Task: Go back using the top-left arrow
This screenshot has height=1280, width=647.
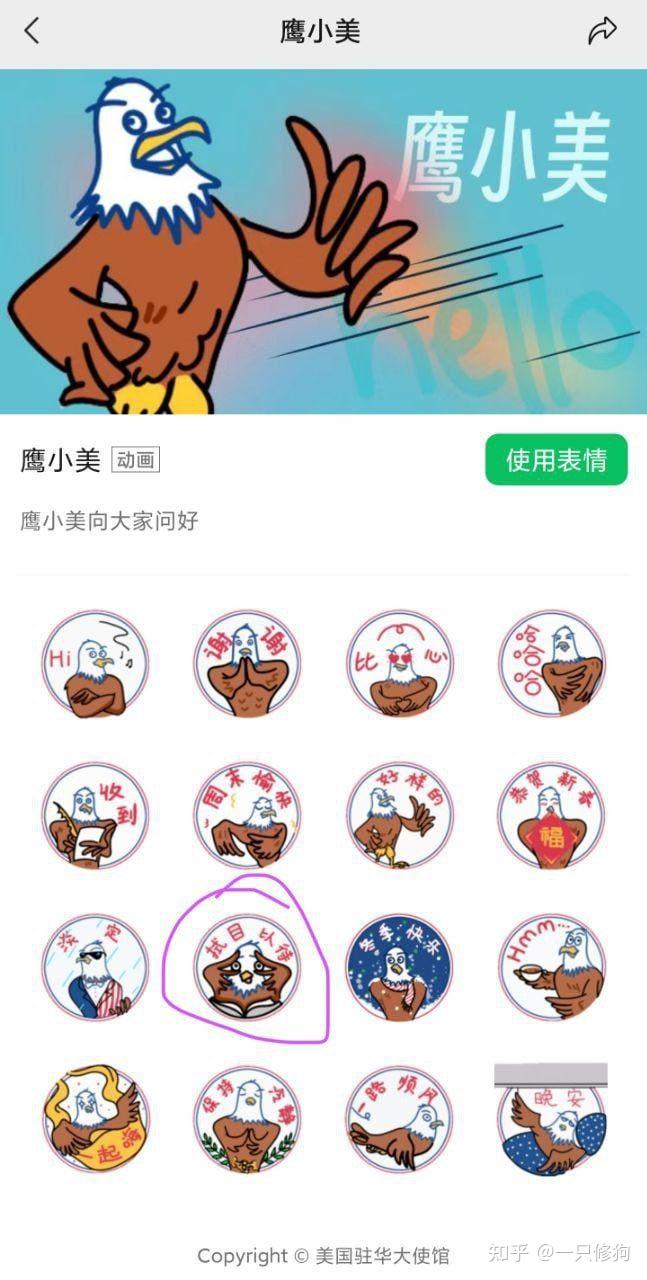Action: click(32, 31)
